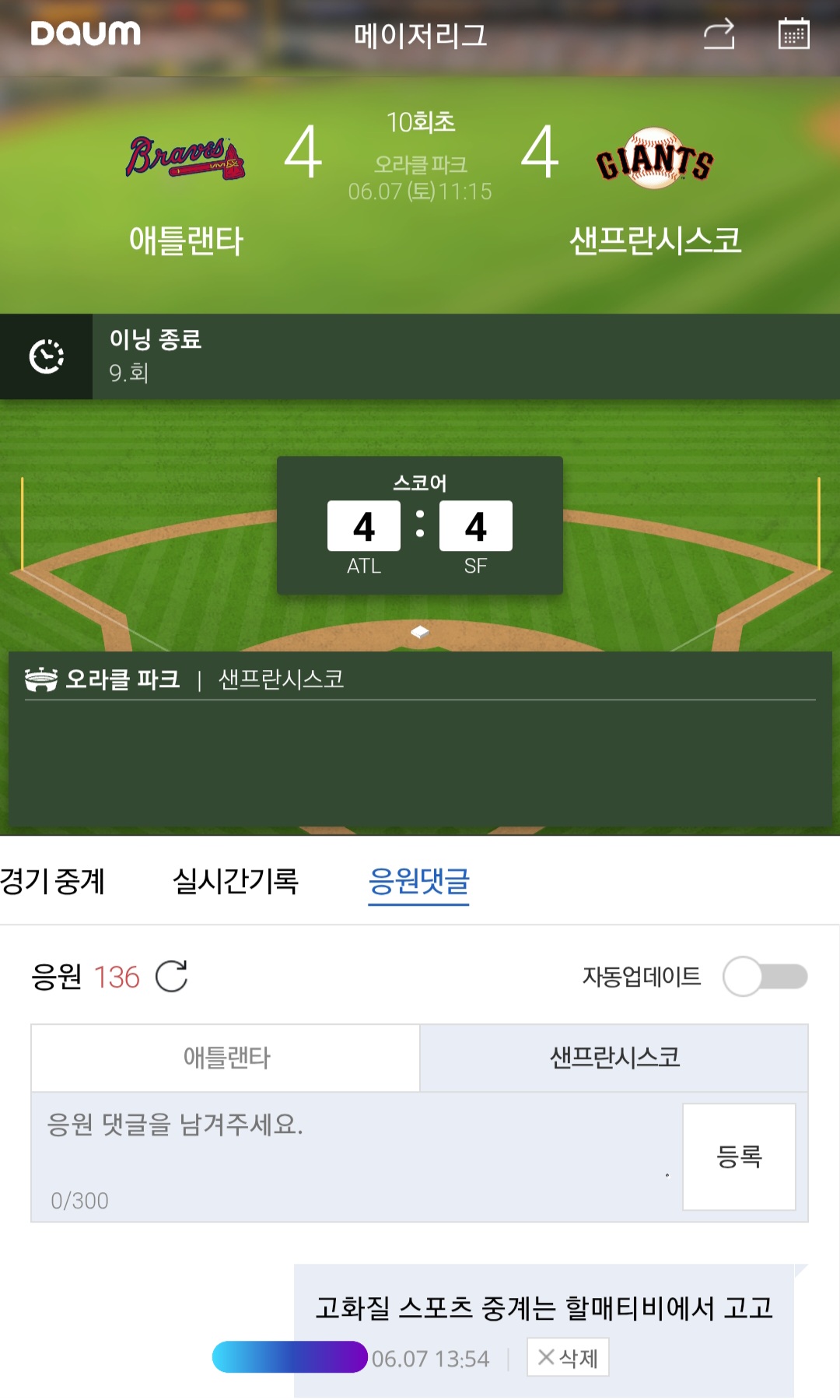Image resolution: width=840 pixels, height=1400 pixels.
Task: Open the Daum home logo
Action: coord(86,33)
